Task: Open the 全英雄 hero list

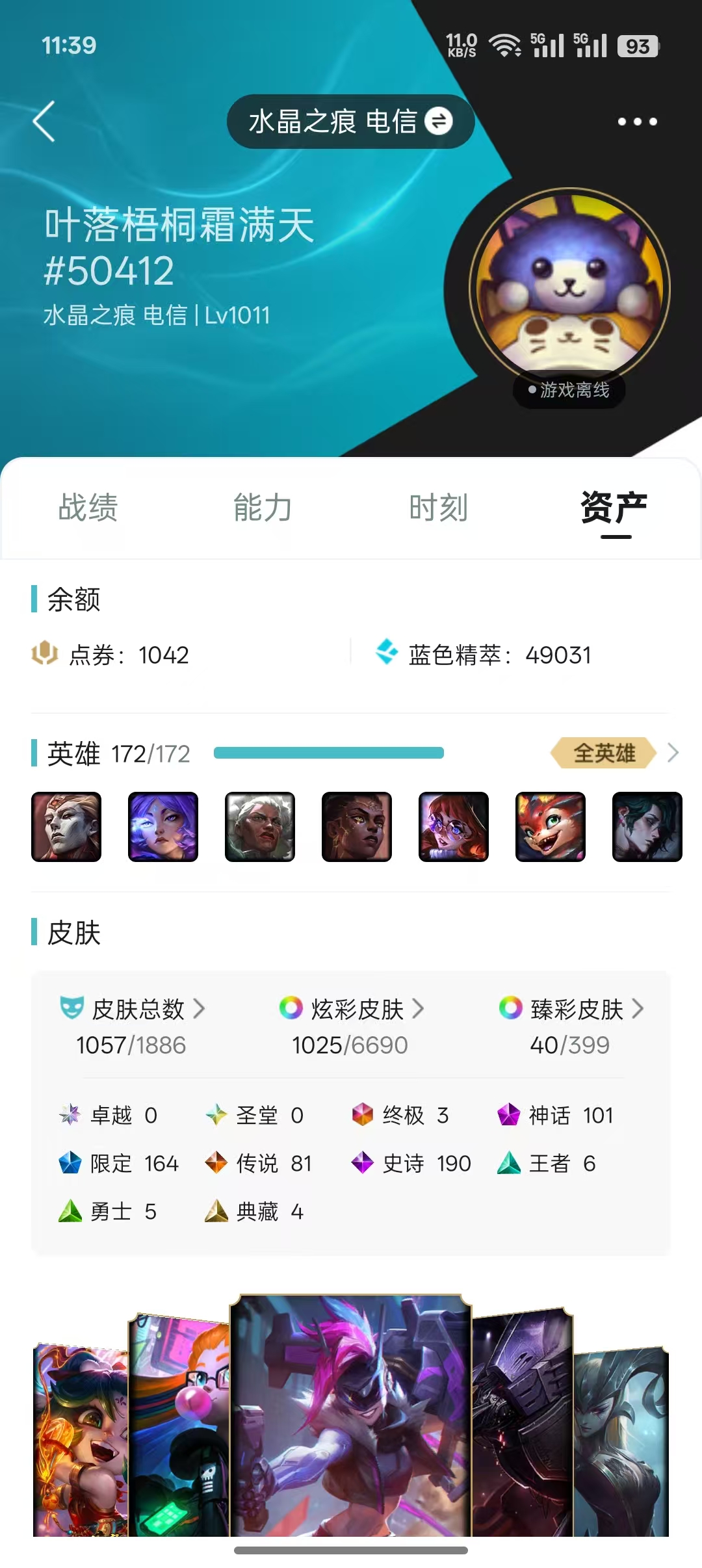Action: (x=614, y=753)
